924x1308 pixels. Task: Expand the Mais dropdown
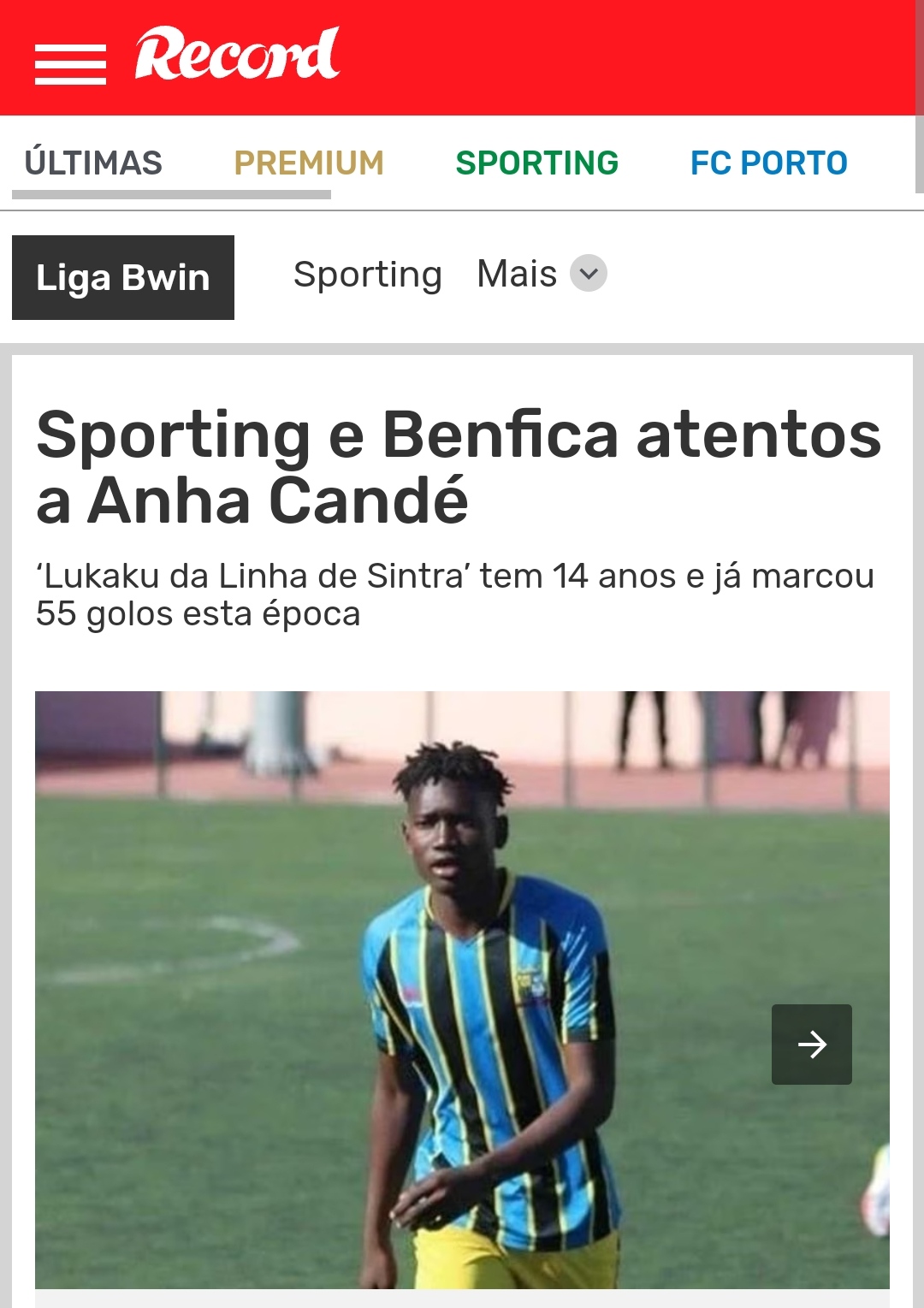(x=541, y=274)
